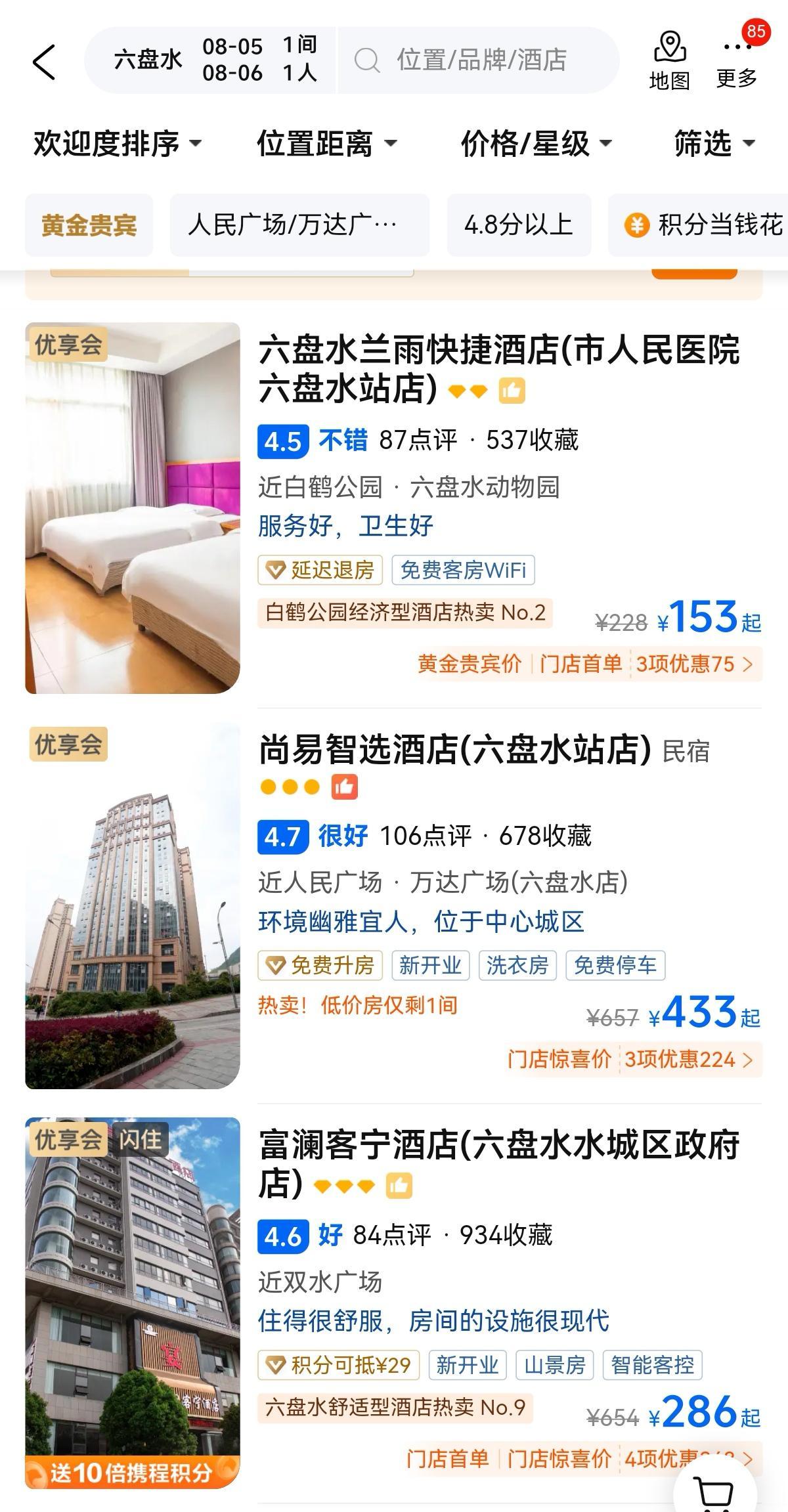The image size is (788, 1512).
Task: Expand the 位置距离 dropdown
Action: click(326, 144)
